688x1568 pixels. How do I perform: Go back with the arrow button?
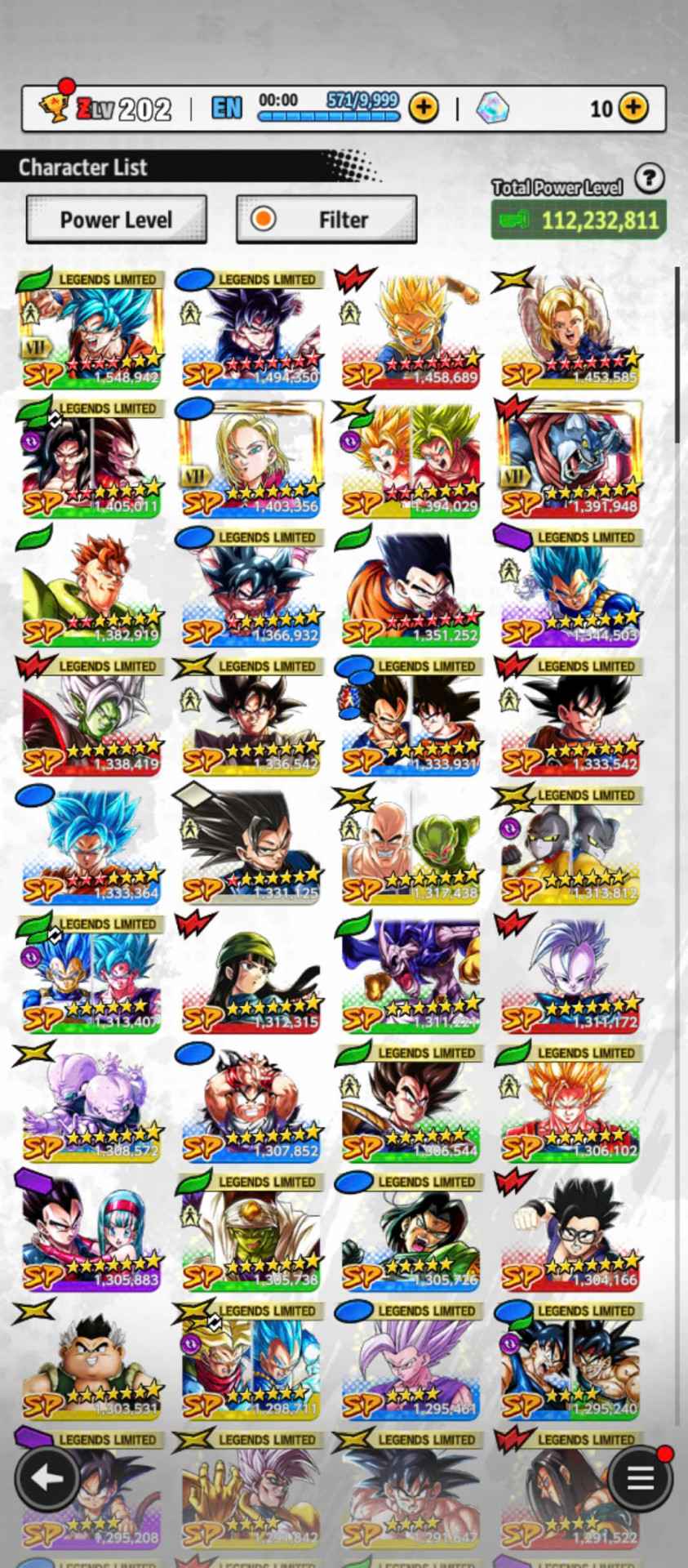tap(47, 1477)
